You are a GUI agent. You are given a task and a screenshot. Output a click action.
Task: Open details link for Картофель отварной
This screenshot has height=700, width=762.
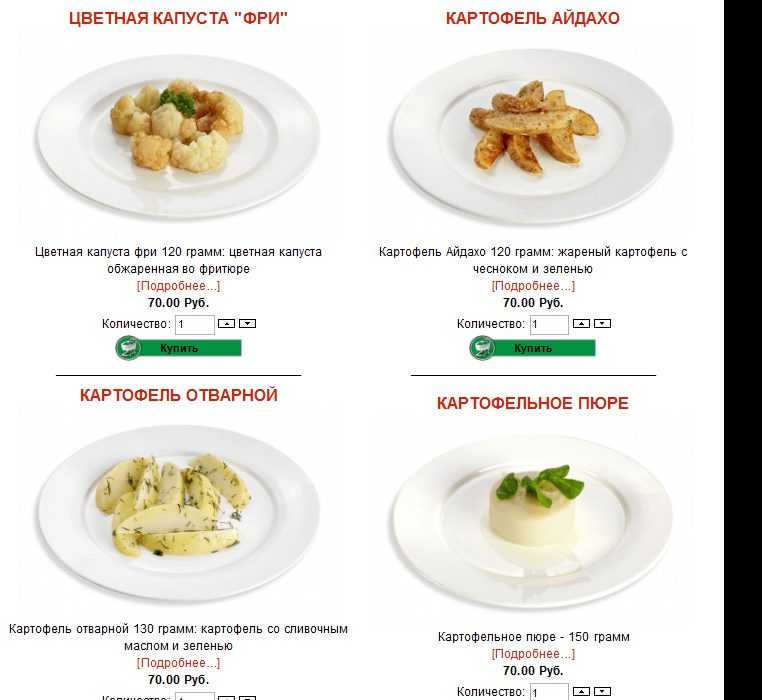pyautogui.click(x=178, y=663)
